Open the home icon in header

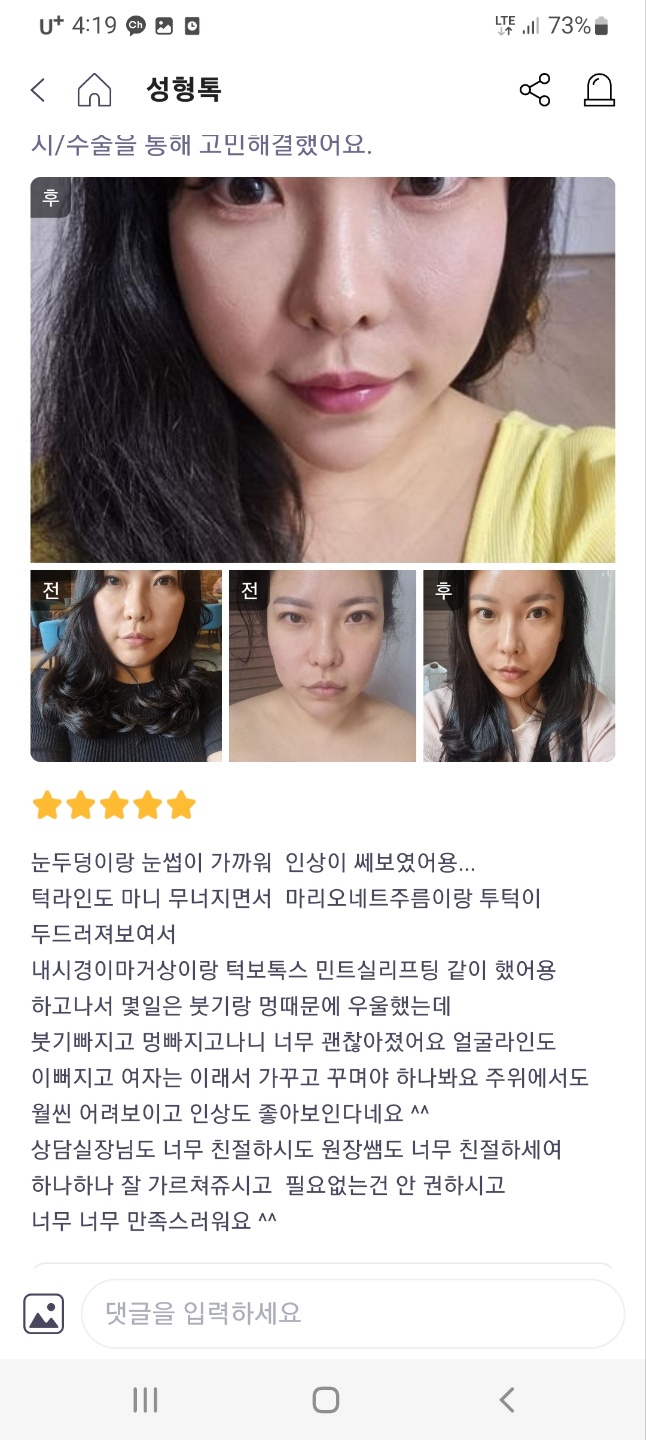94,90
